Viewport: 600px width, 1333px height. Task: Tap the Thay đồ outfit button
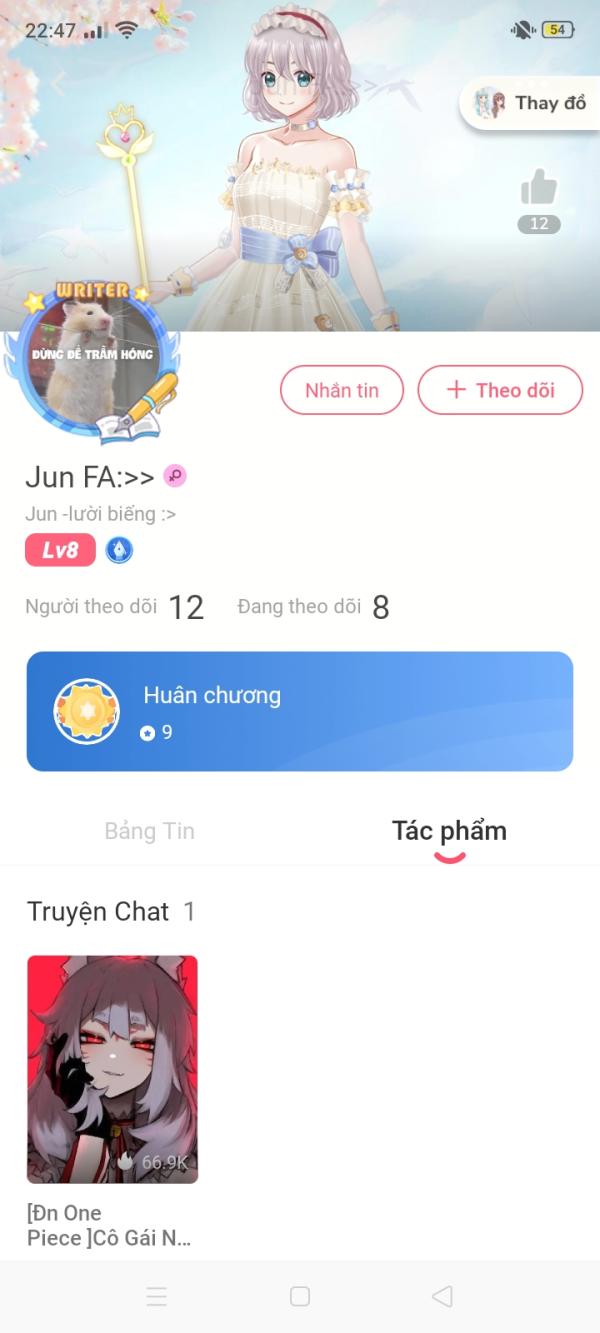pos(532,103)
